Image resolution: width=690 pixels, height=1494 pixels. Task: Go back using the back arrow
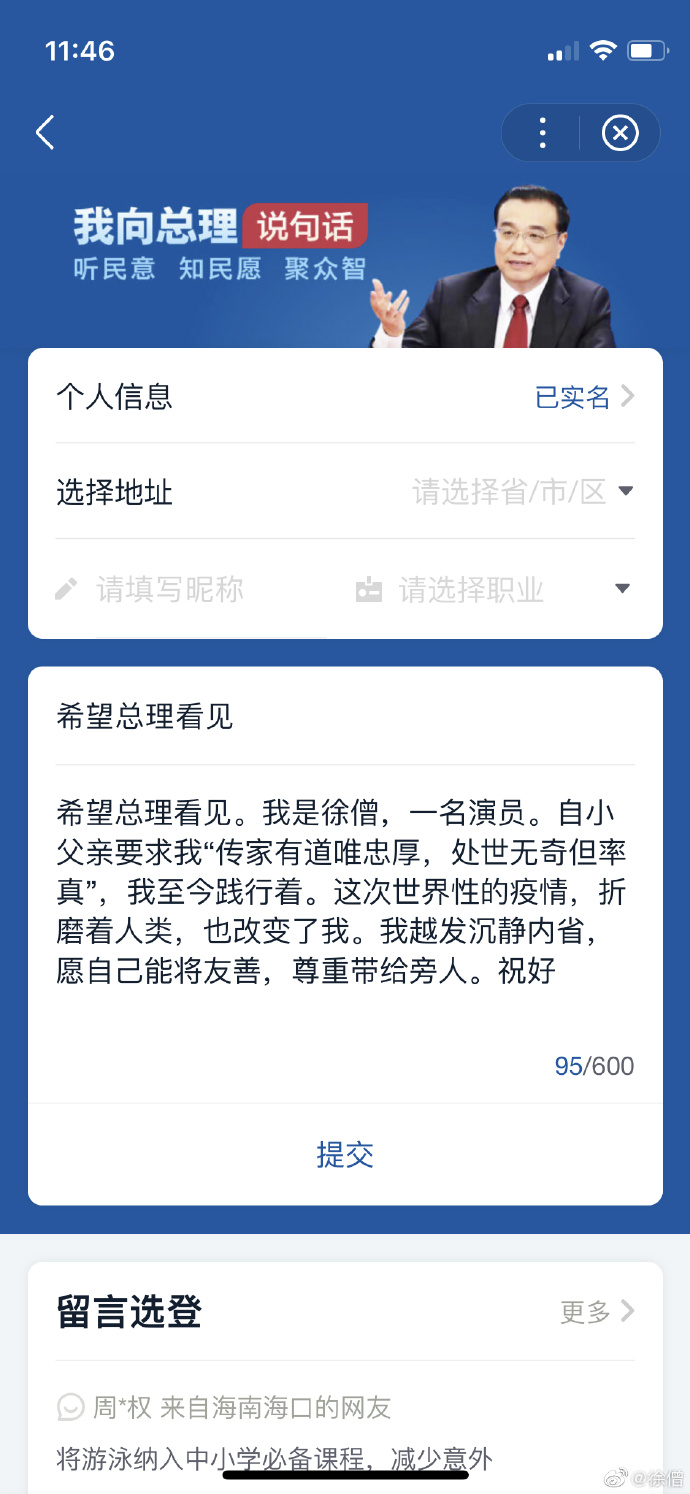click(45, 132)
